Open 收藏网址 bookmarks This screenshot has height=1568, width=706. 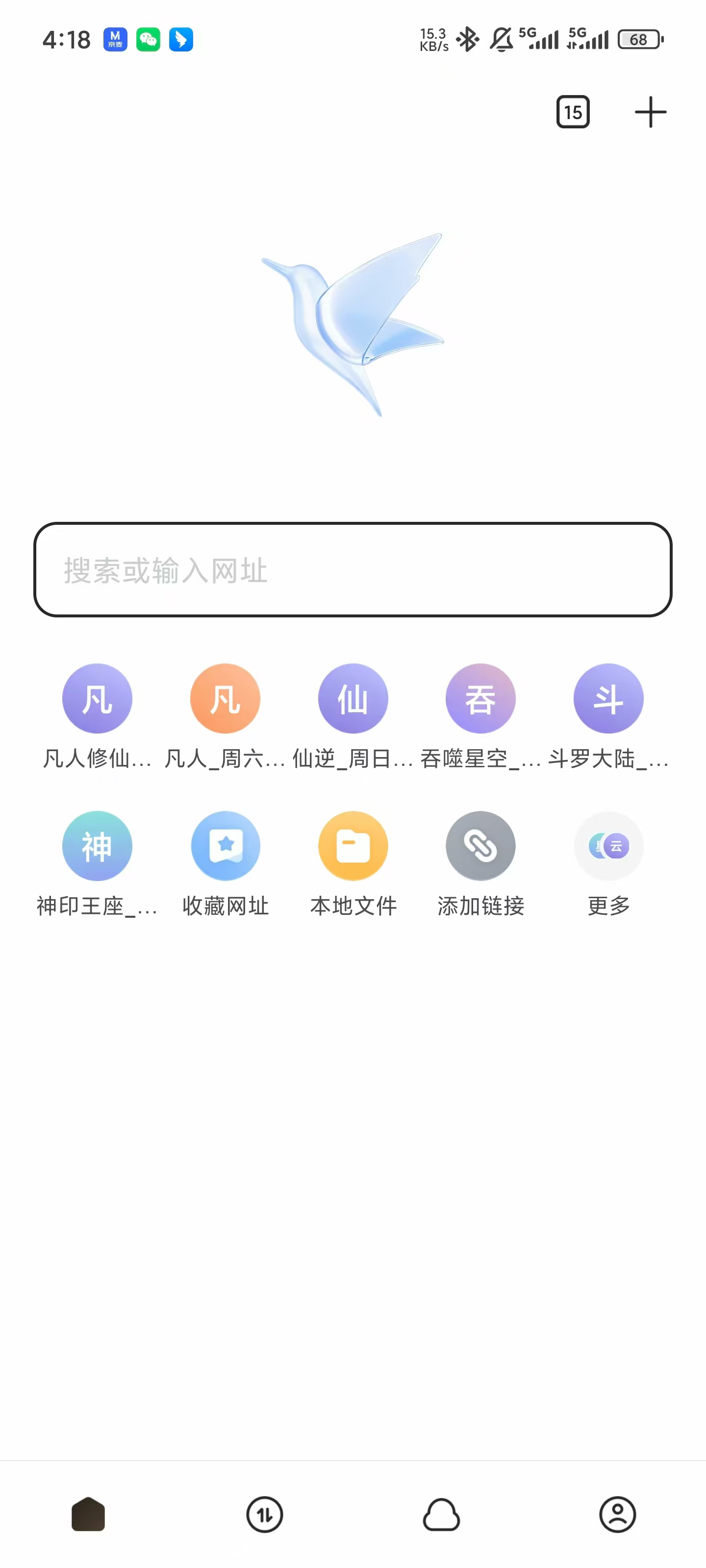226,846
